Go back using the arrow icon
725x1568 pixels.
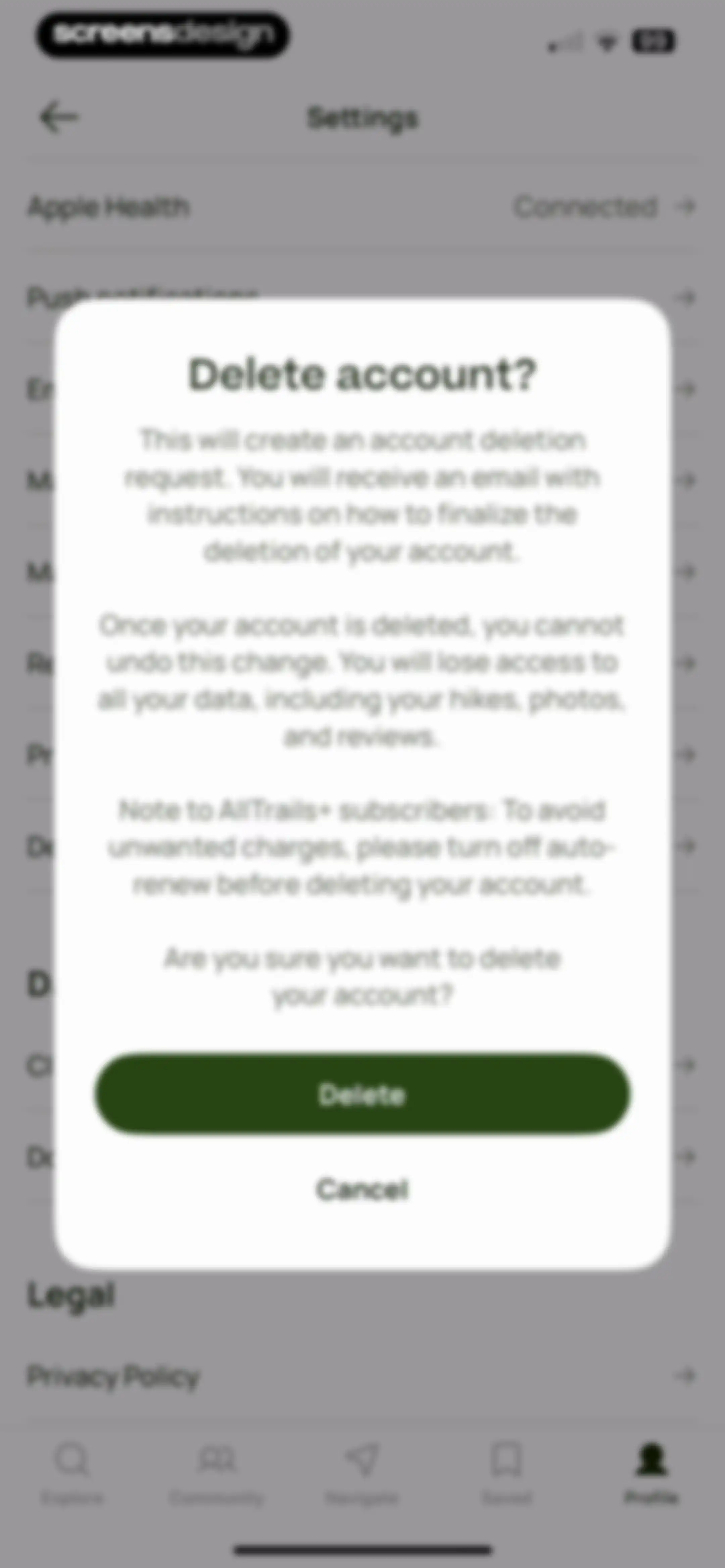tap(58, 117)
